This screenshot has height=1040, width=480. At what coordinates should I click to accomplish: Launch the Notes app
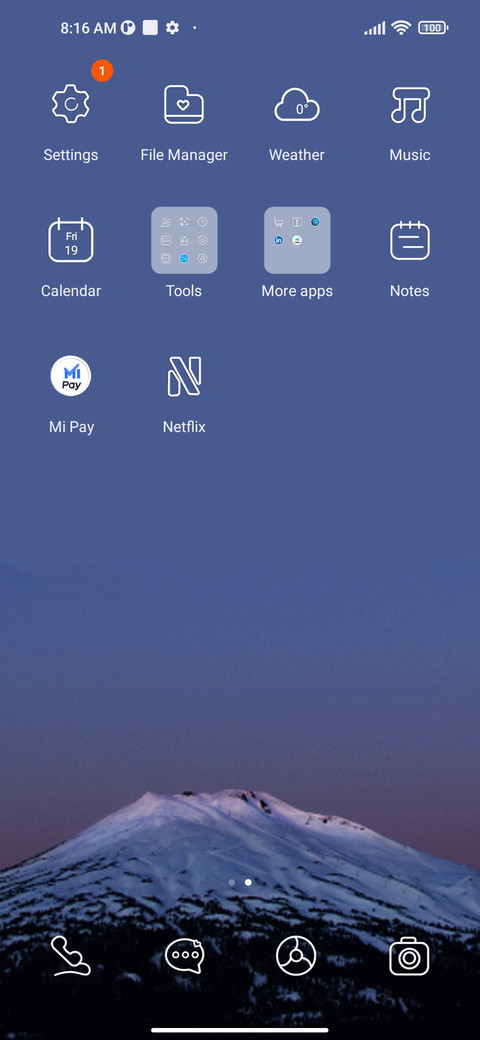coord(410,240)
